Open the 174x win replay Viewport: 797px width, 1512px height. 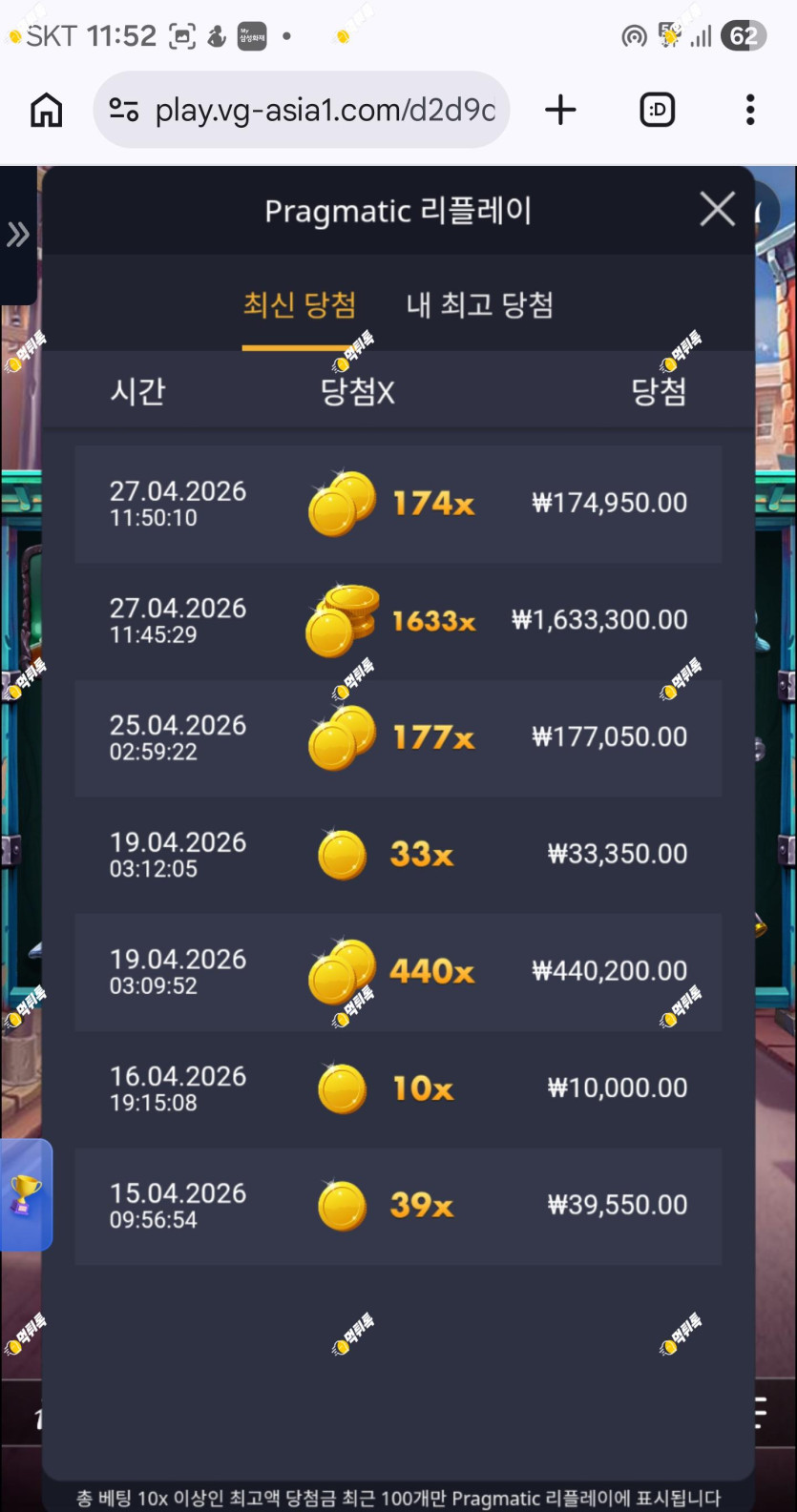(398, 504)
